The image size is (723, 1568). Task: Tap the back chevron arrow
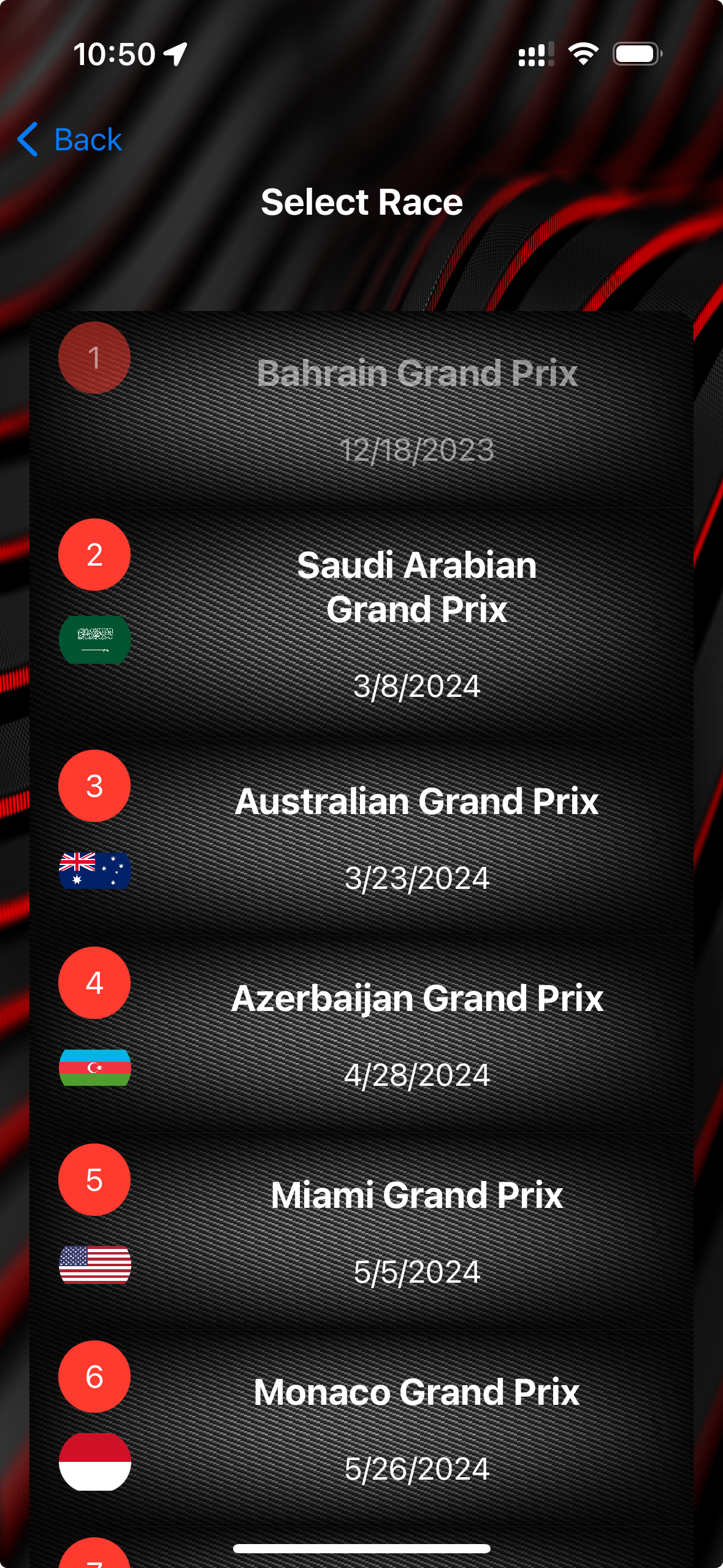[x=27, y=140]
